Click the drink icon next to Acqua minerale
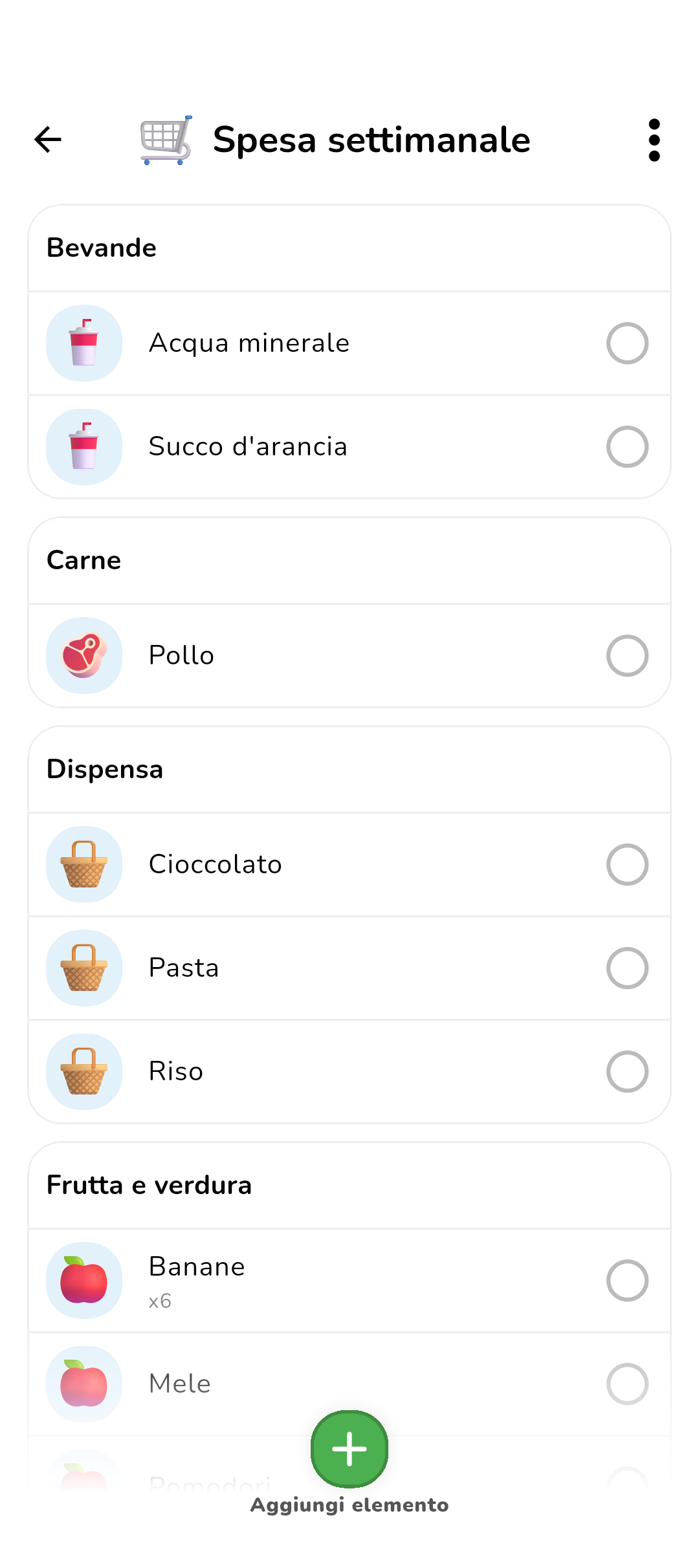 click(84, 343)
